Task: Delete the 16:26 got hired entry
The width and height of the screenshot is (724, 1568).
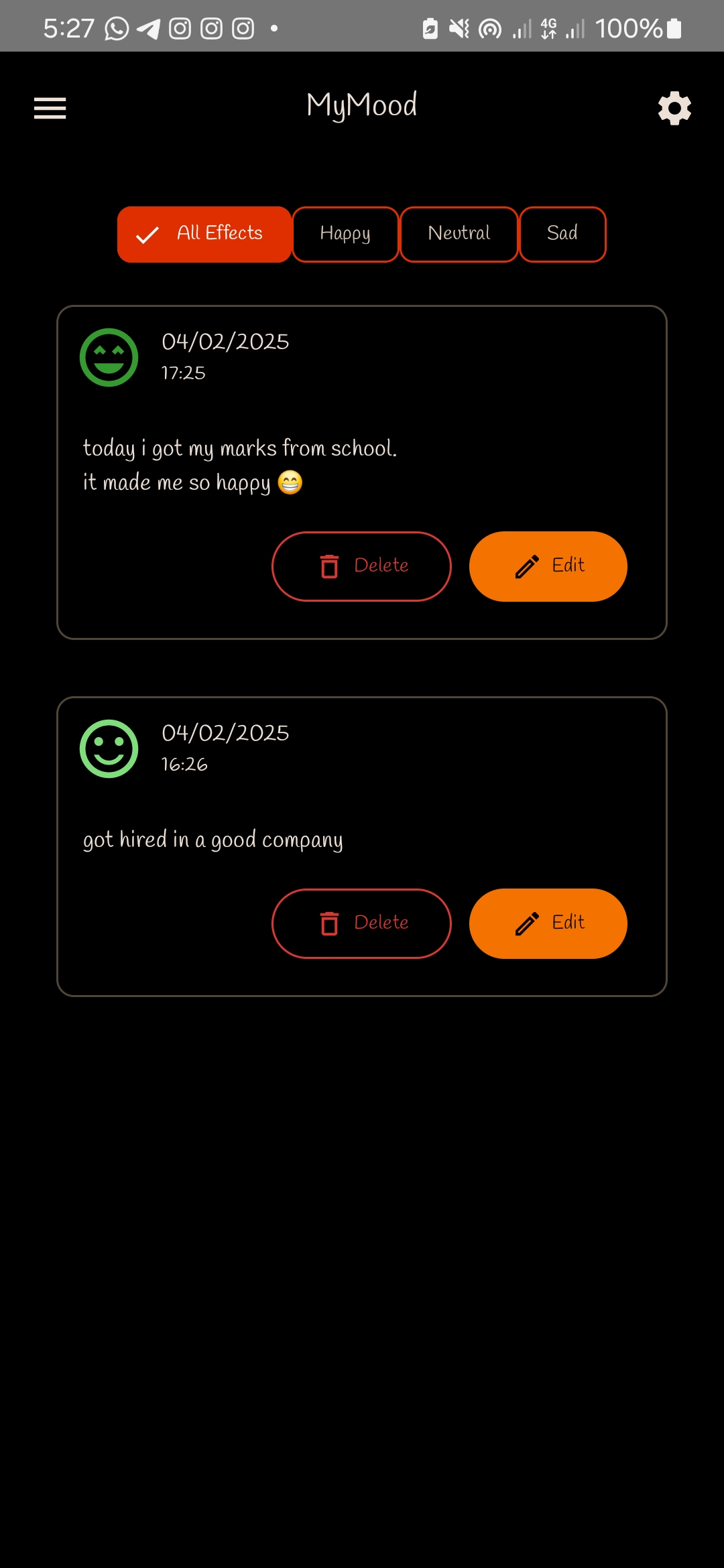Action: [361, 923]
